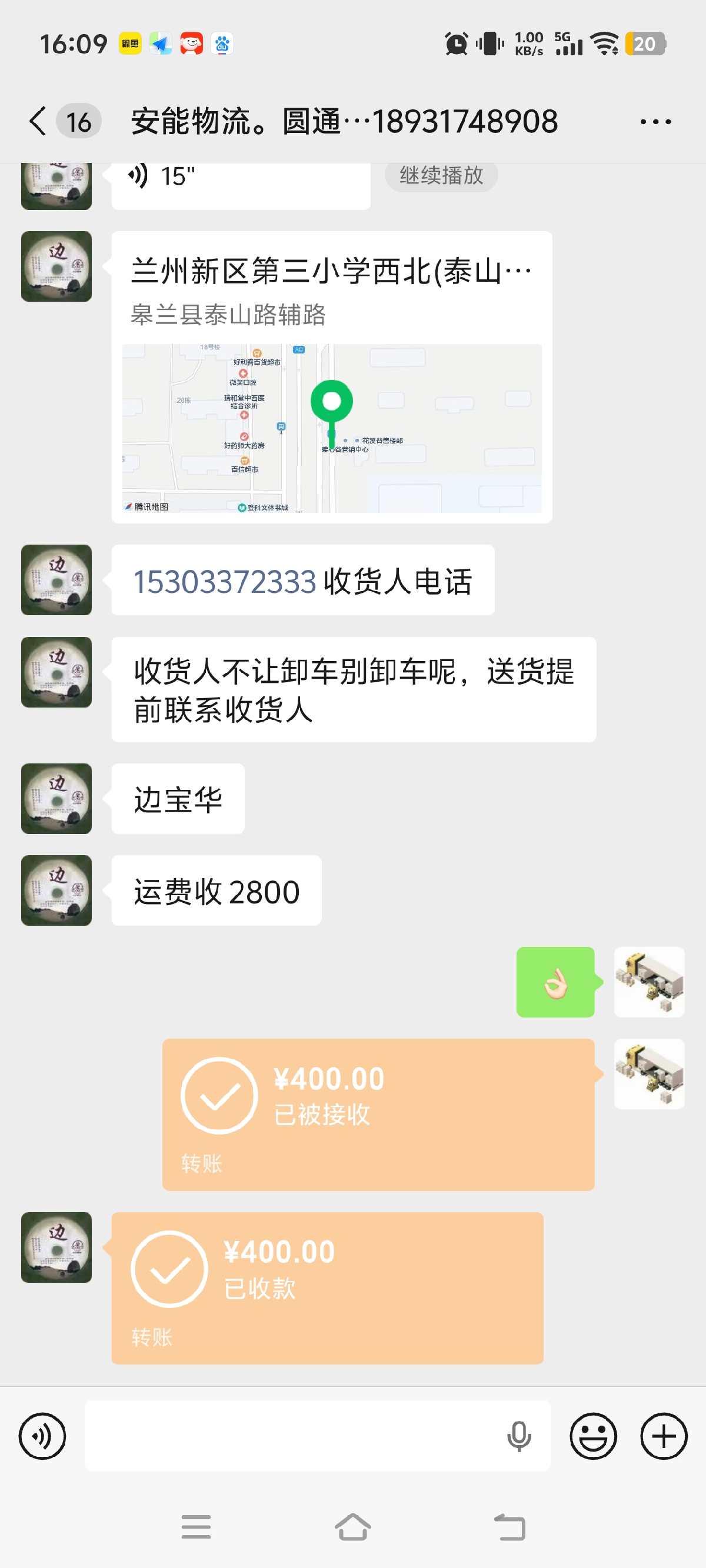Focus the message text field

292,1436
